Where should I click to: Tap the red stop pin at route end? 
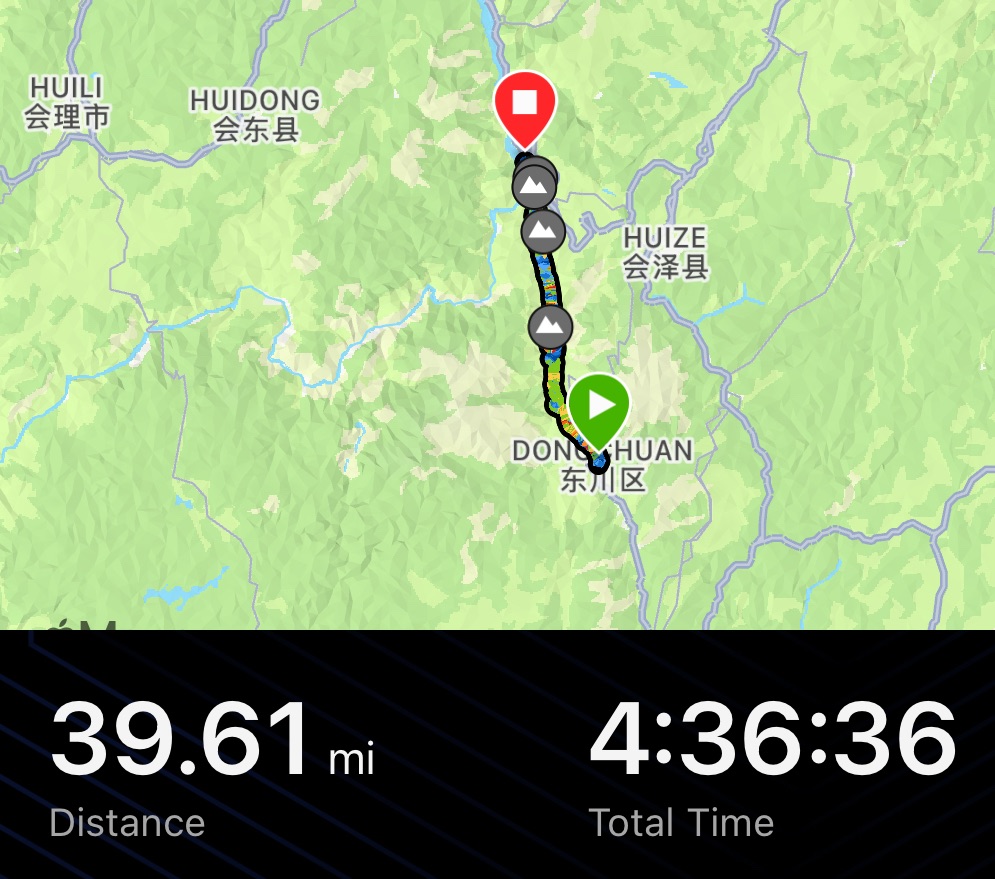click(x=525, y=104)
